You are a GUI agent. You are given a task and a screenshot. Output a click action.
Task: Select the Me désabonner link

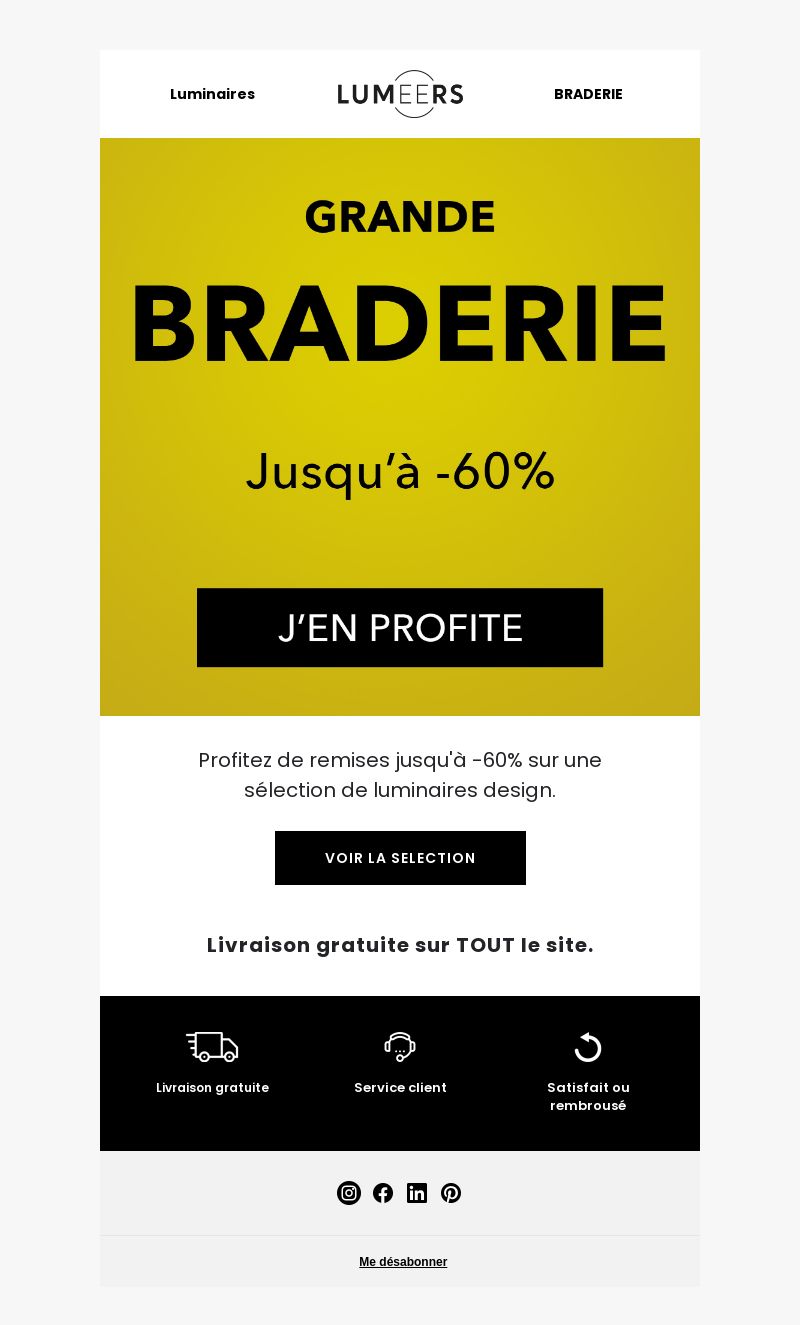(x=403, y=1262)
